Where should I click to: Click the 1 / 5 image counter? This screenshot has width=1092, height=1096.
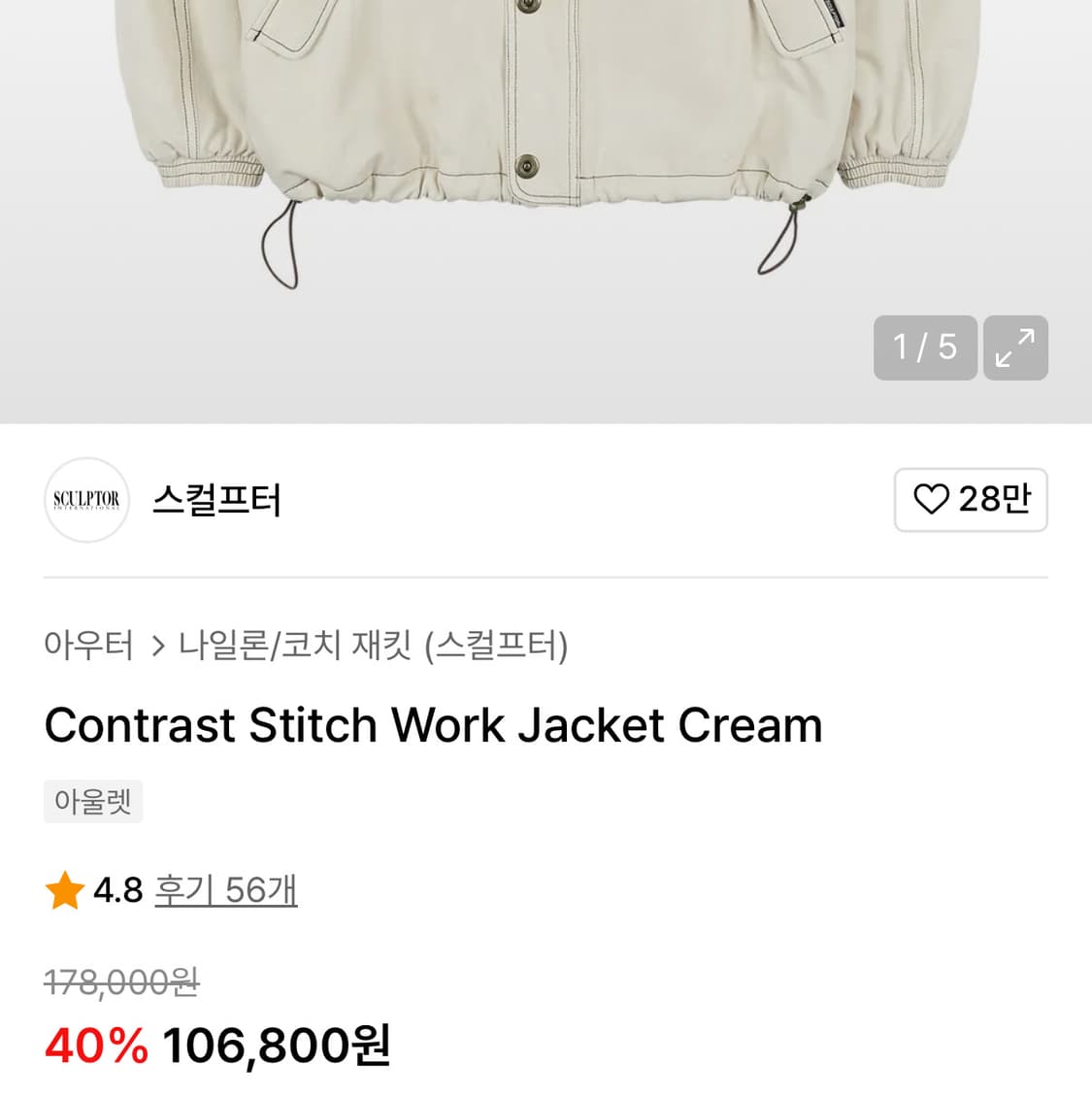click(925, 348)
